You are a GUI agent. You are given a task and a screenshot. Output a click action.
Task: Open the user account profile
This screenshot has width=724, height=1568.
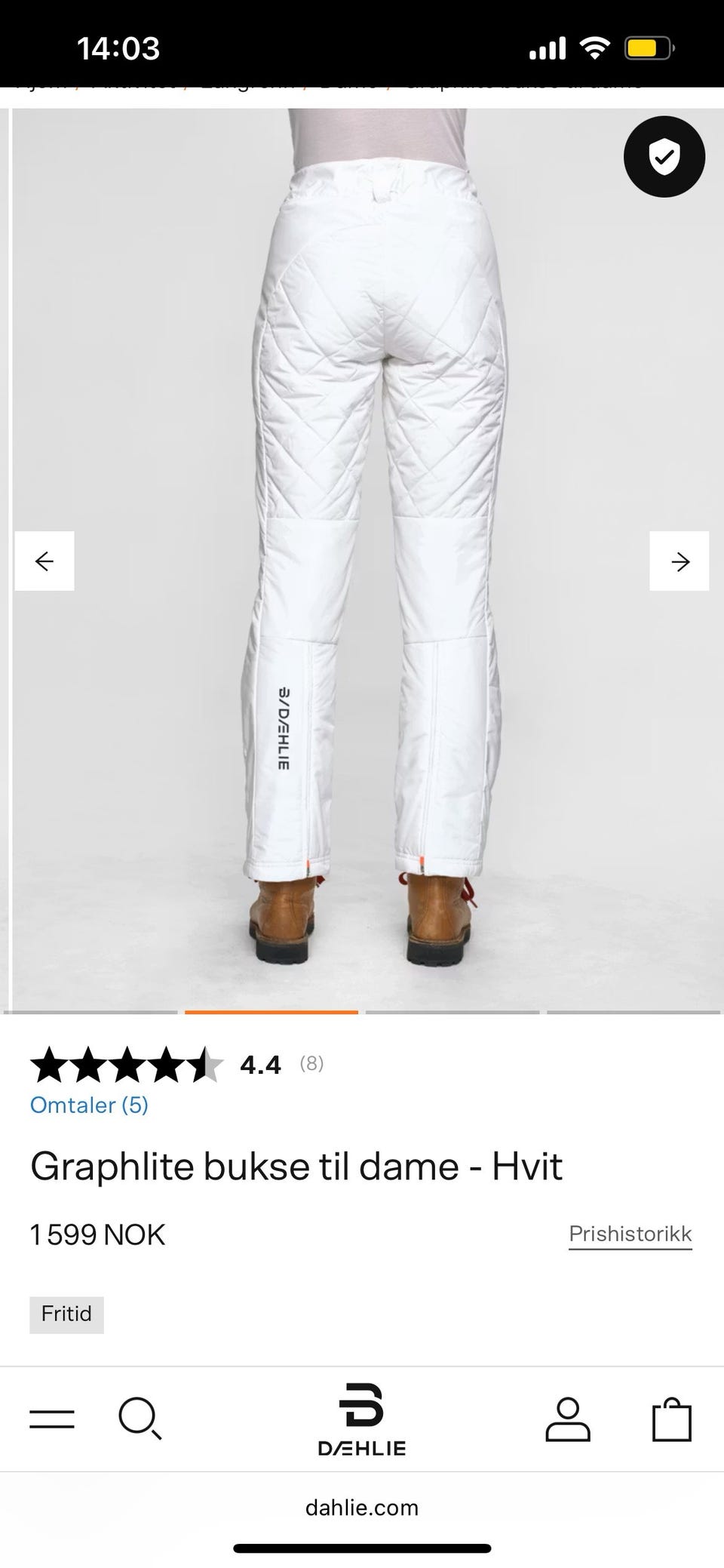coord(567,1419)
